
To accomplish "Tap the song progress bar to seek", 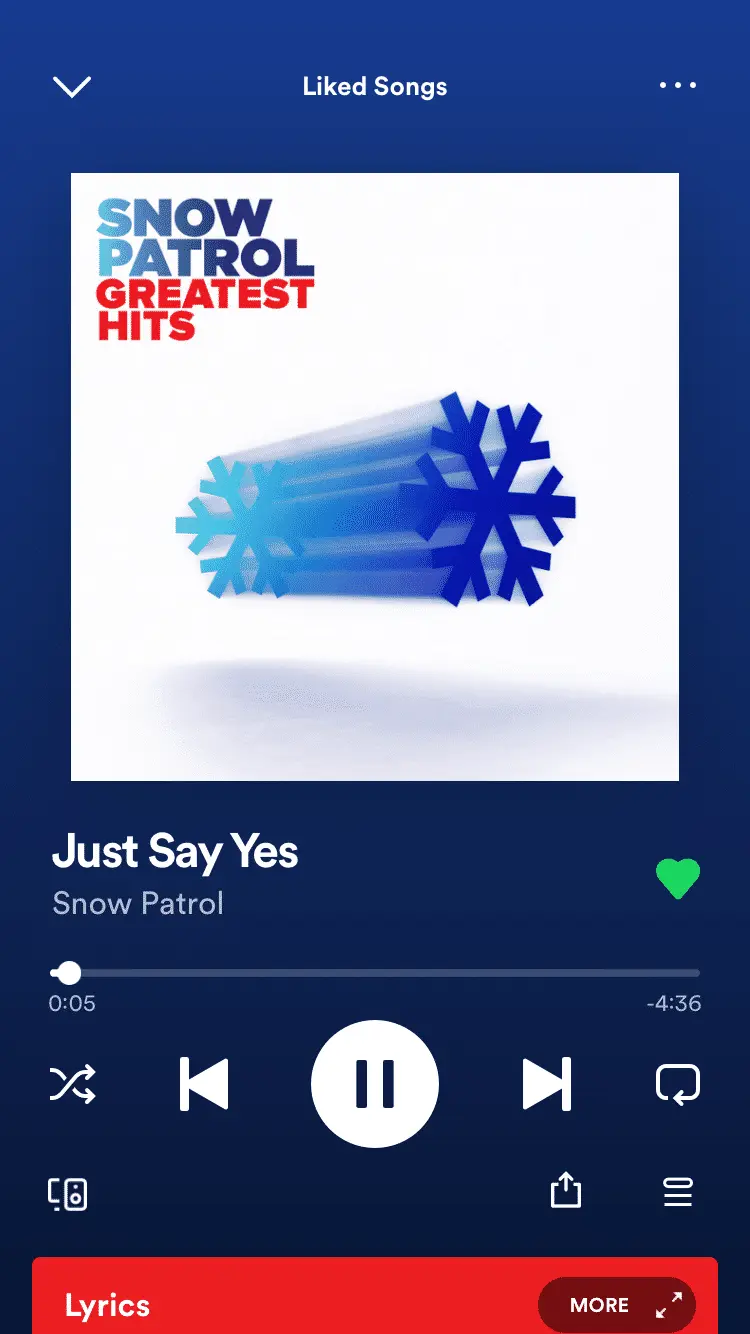I will point(400,973).
